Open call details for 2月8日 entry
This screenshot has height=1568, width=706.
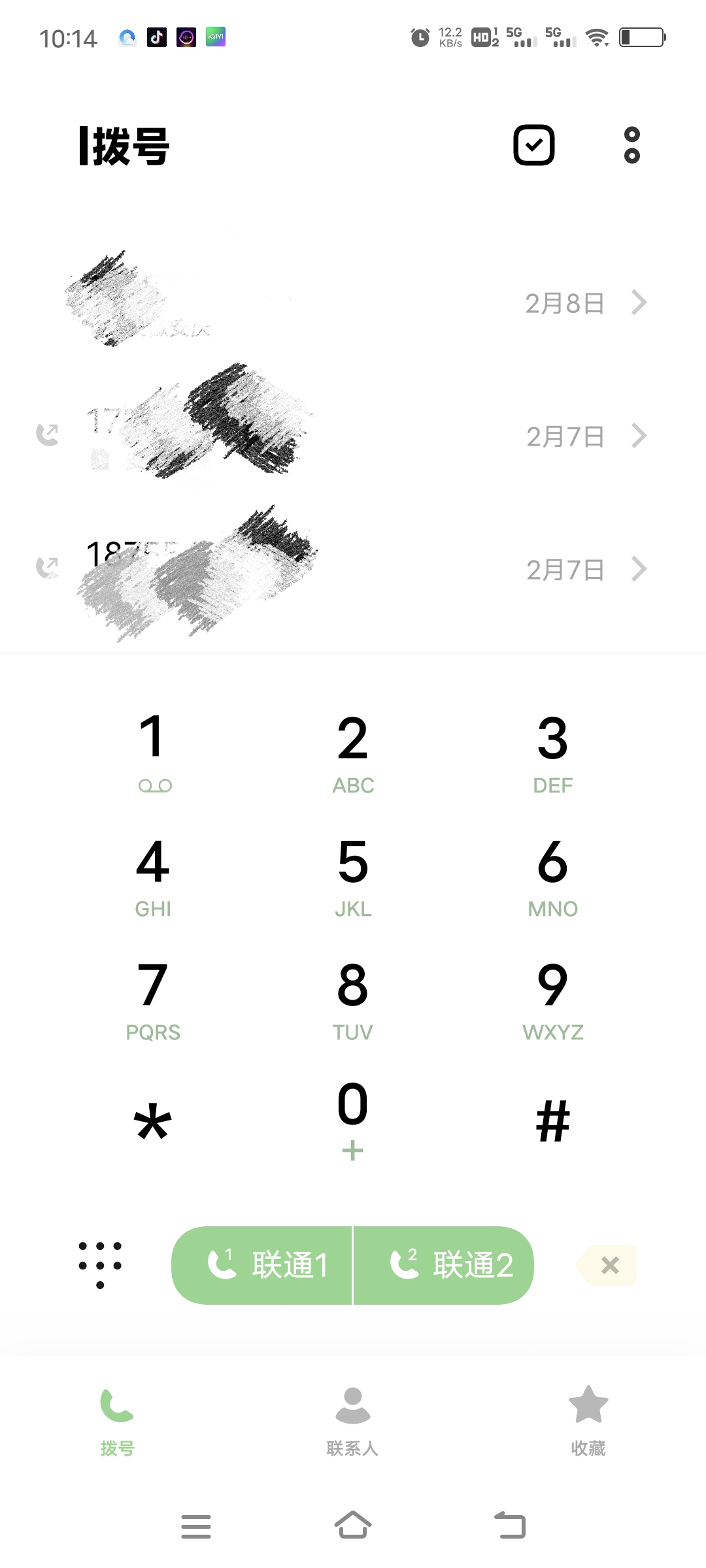coord(639,302)
